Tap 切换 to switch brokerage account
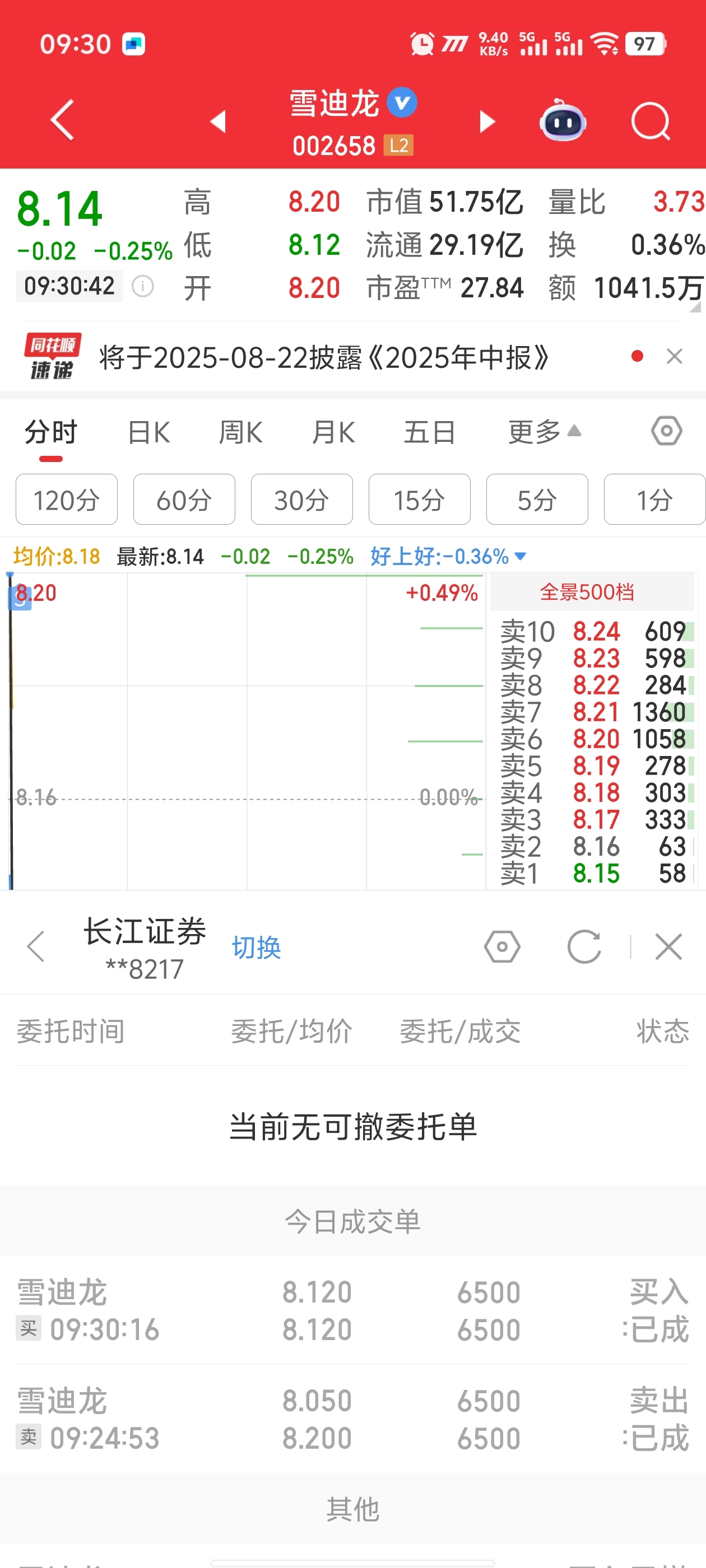This screenshot has width=706, height=1568. point(257,948)
